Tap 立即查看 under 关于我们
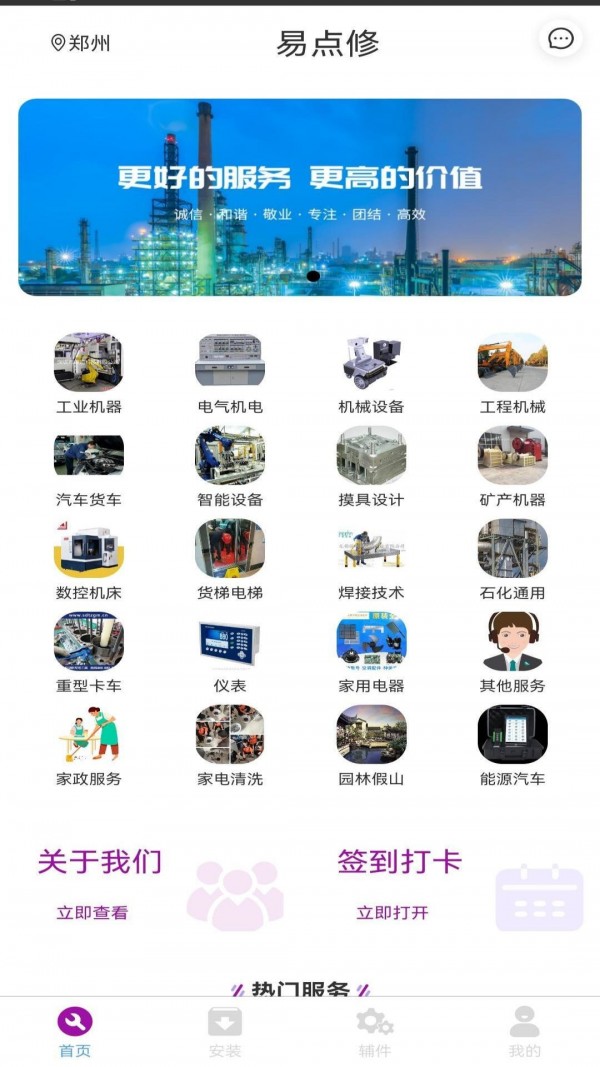 [x=92, y=912]
